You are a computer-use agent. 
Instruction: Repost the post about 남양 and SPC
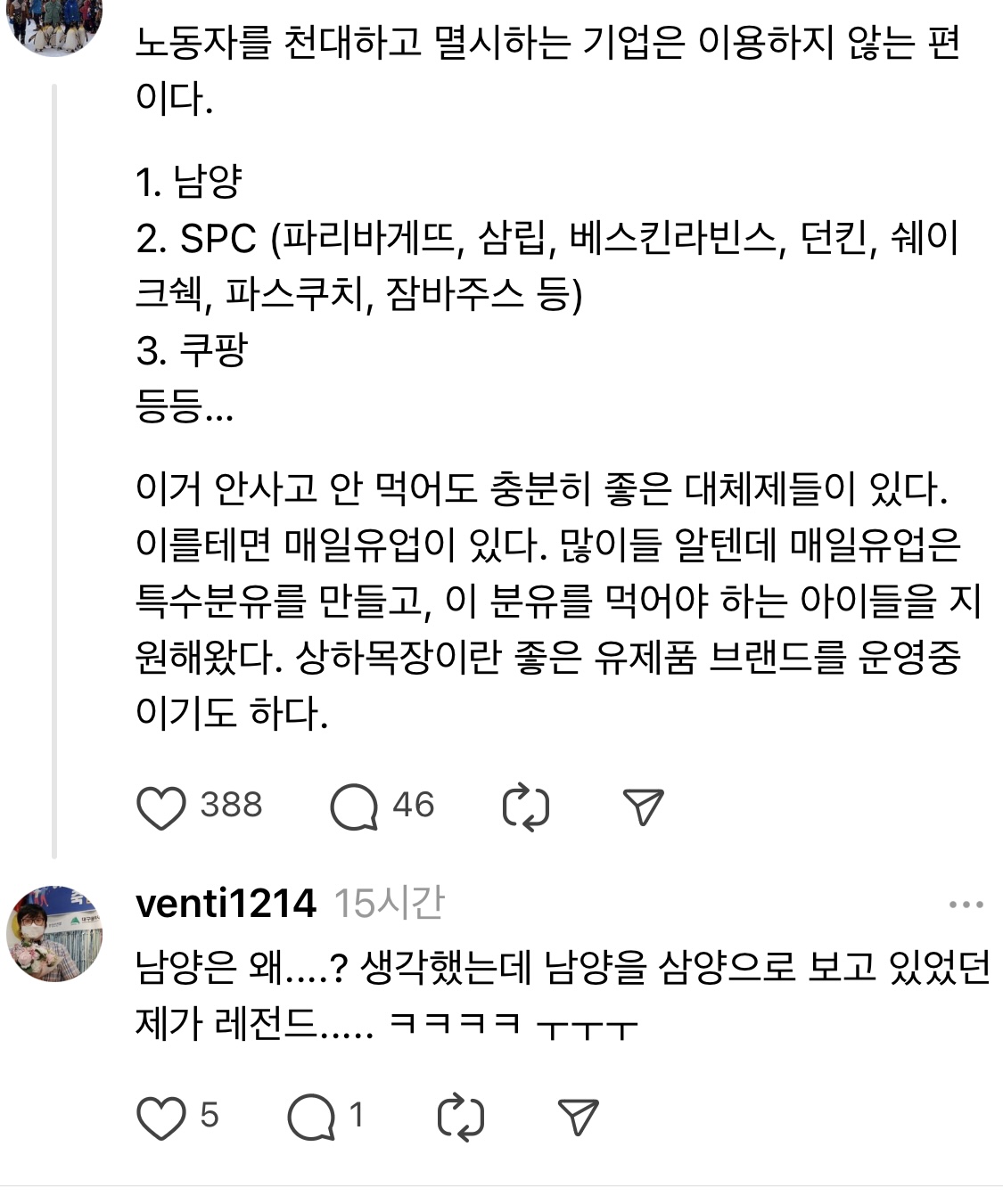(525, 807)
